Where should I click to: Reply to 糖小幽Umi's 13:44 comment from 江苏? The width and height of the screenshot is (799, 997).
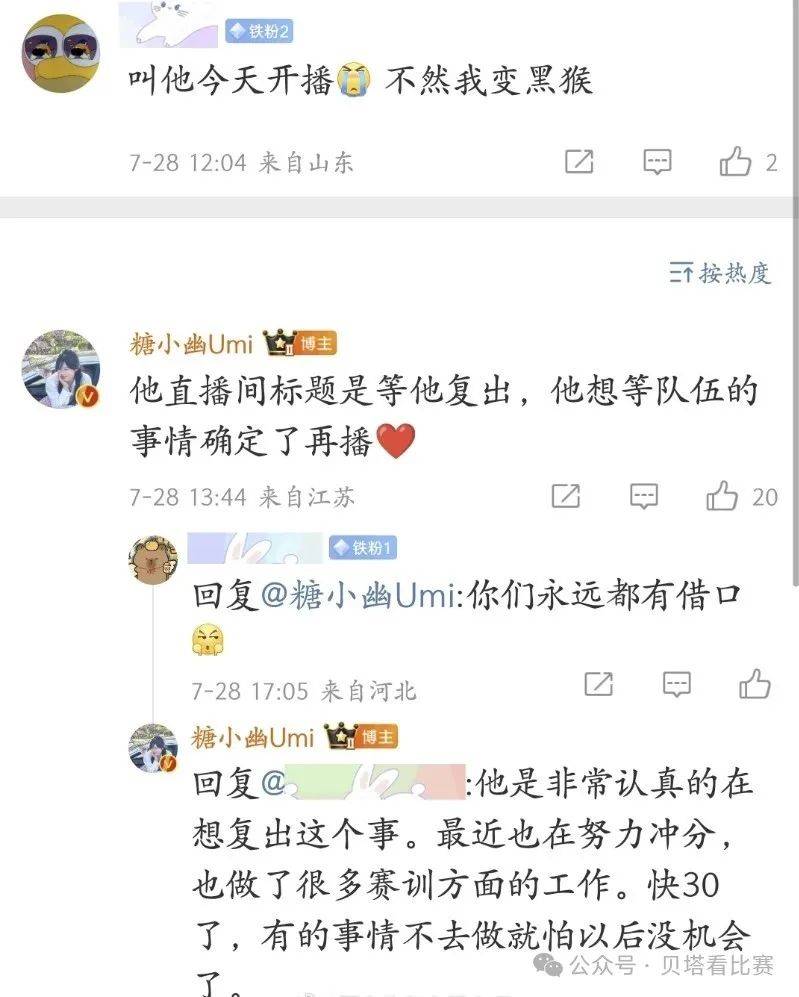point(644,495)
